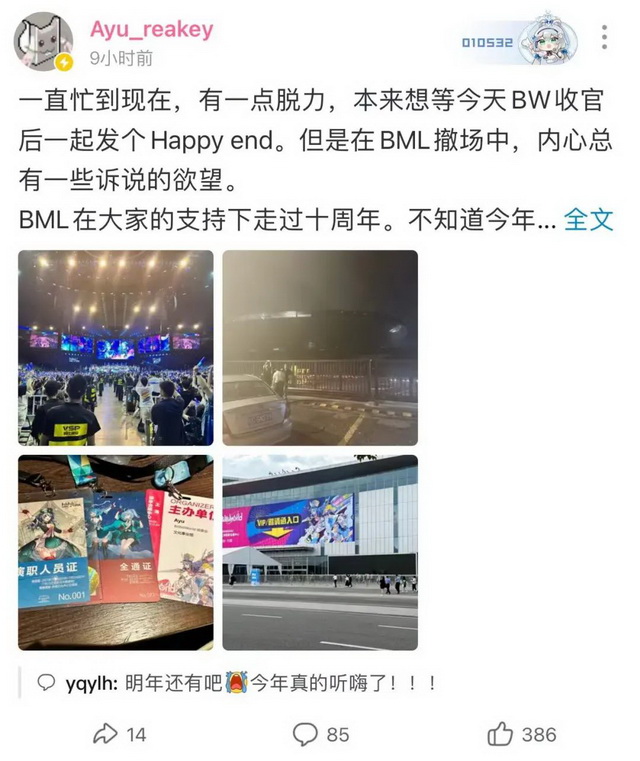Open Ayu_reakey's profile avatar
The image size is (640, 761).
click(43, 44)
